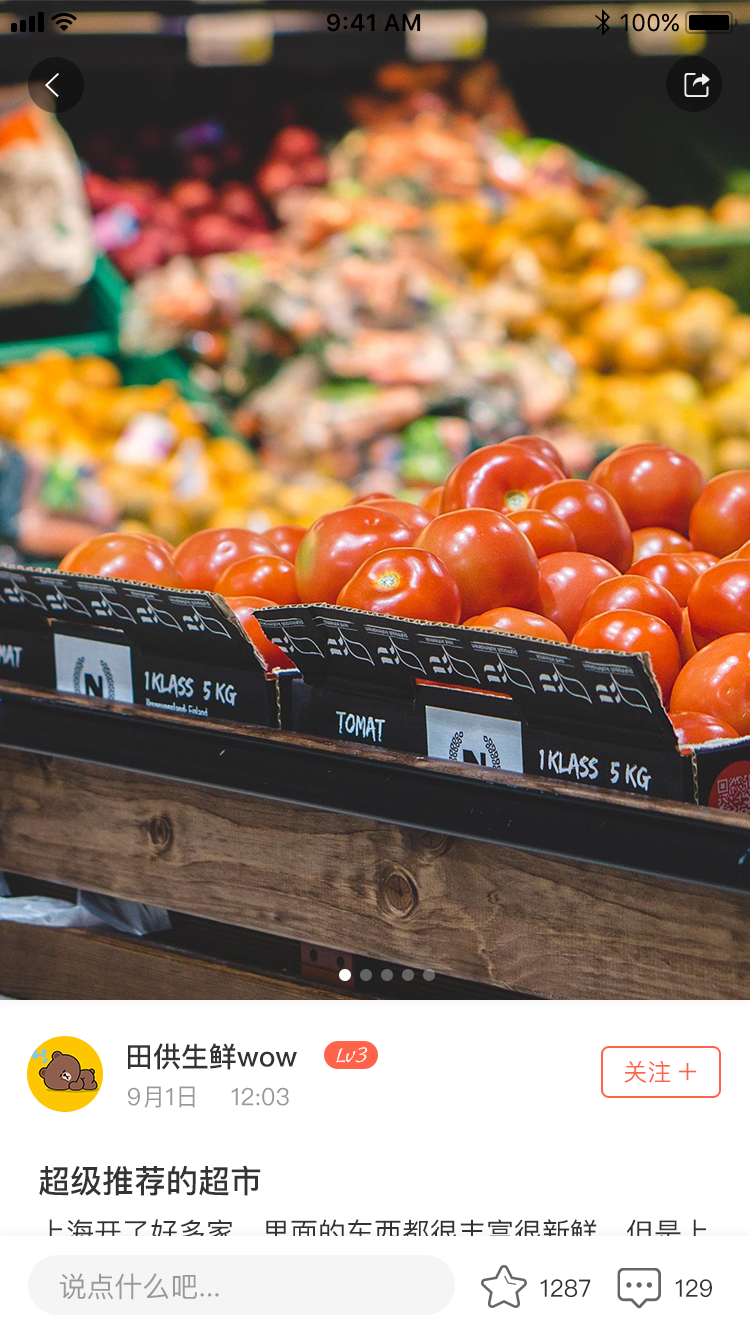750x1334 pixels.
Task: Open the comments bubble icon
Action: coord(639,1287)
